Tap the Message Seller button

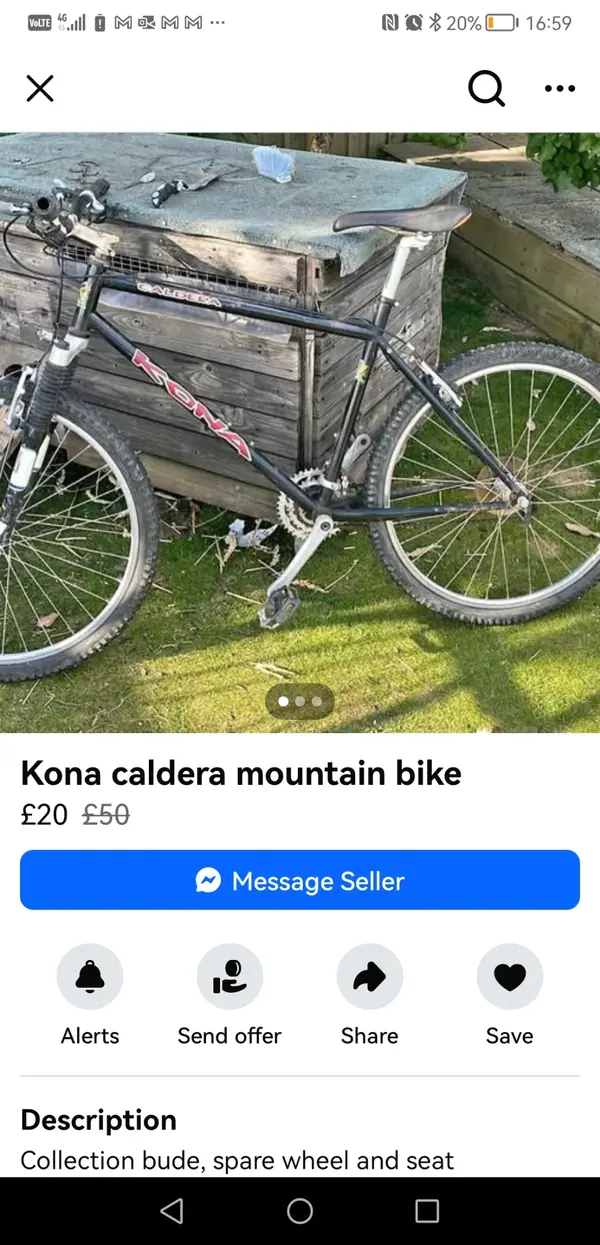pos(300,880)
